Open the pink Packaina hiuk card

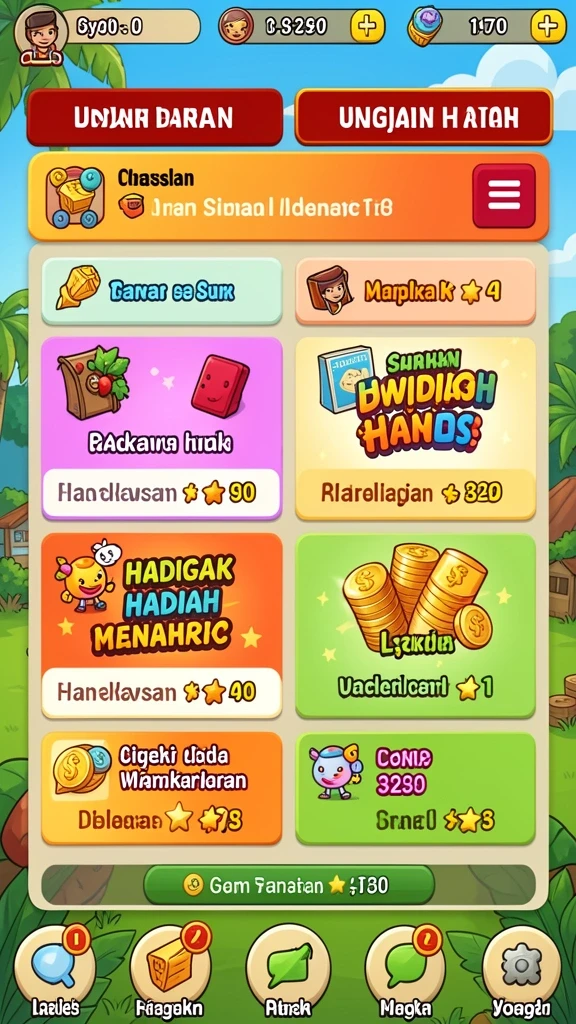[162, 428]
